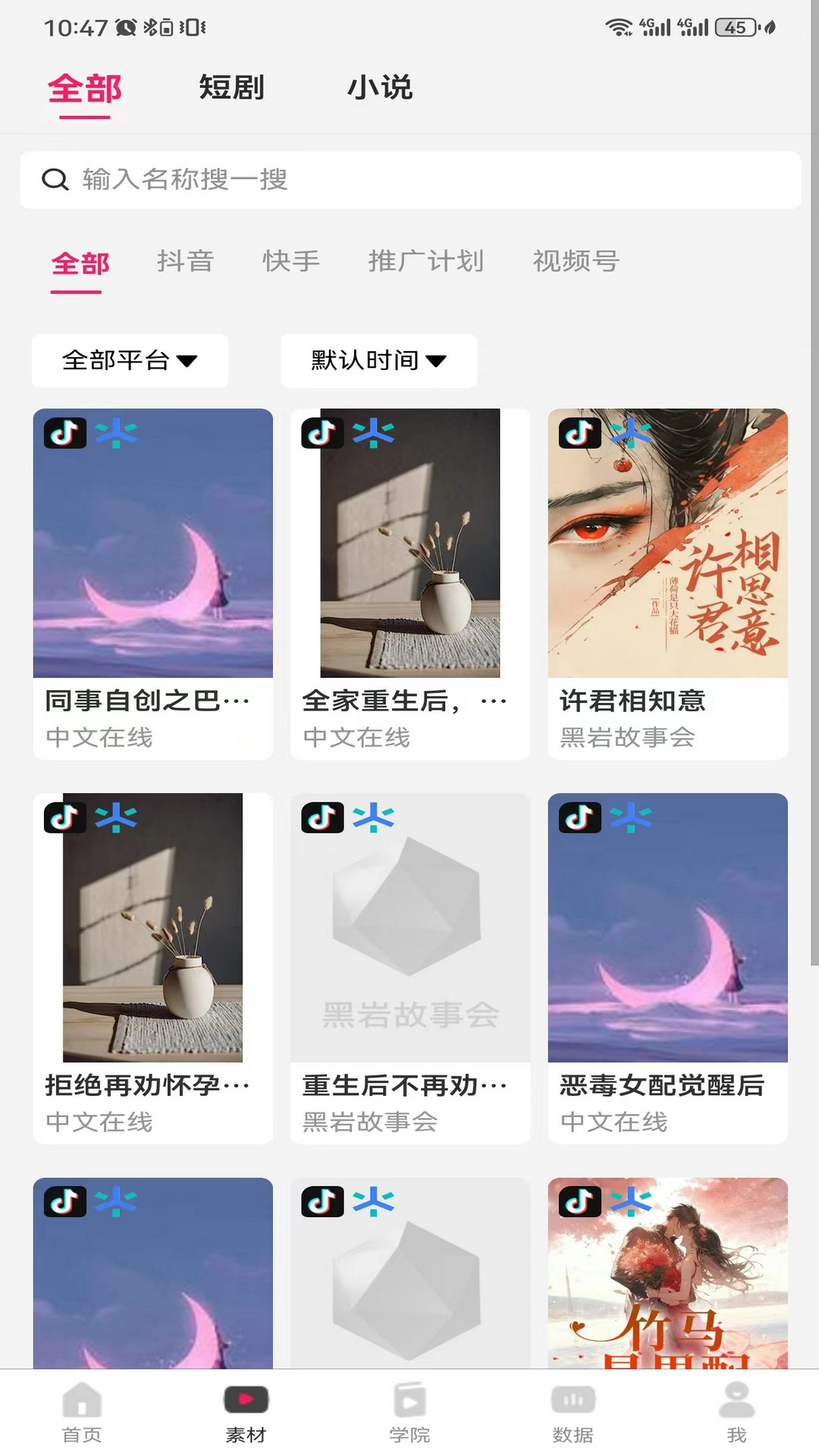Switch to the 小说 top tab
The height and width of the screenshot is (1456, 819).
tap(380, 88)
